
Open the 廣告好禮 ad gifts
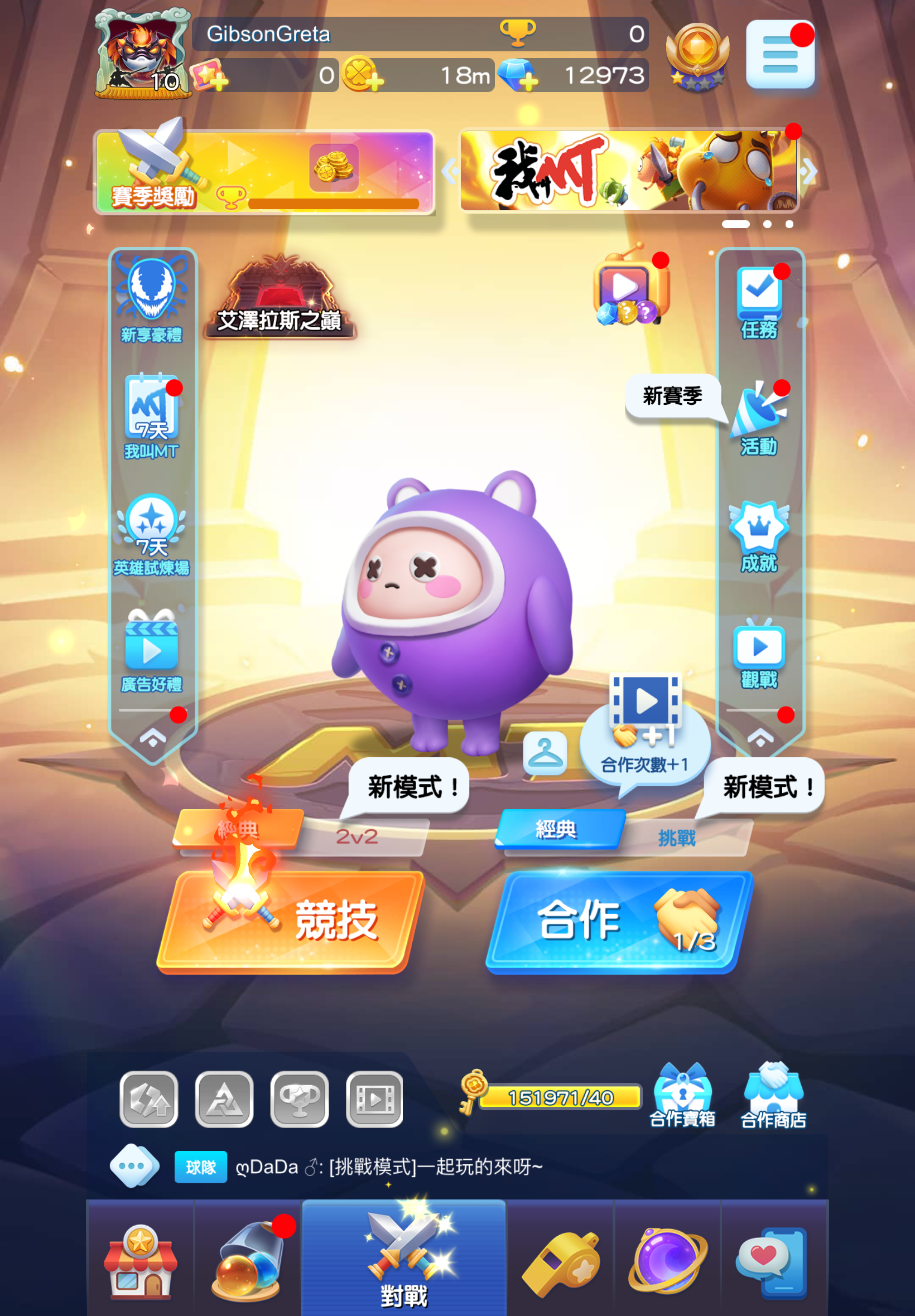(151, 652)
